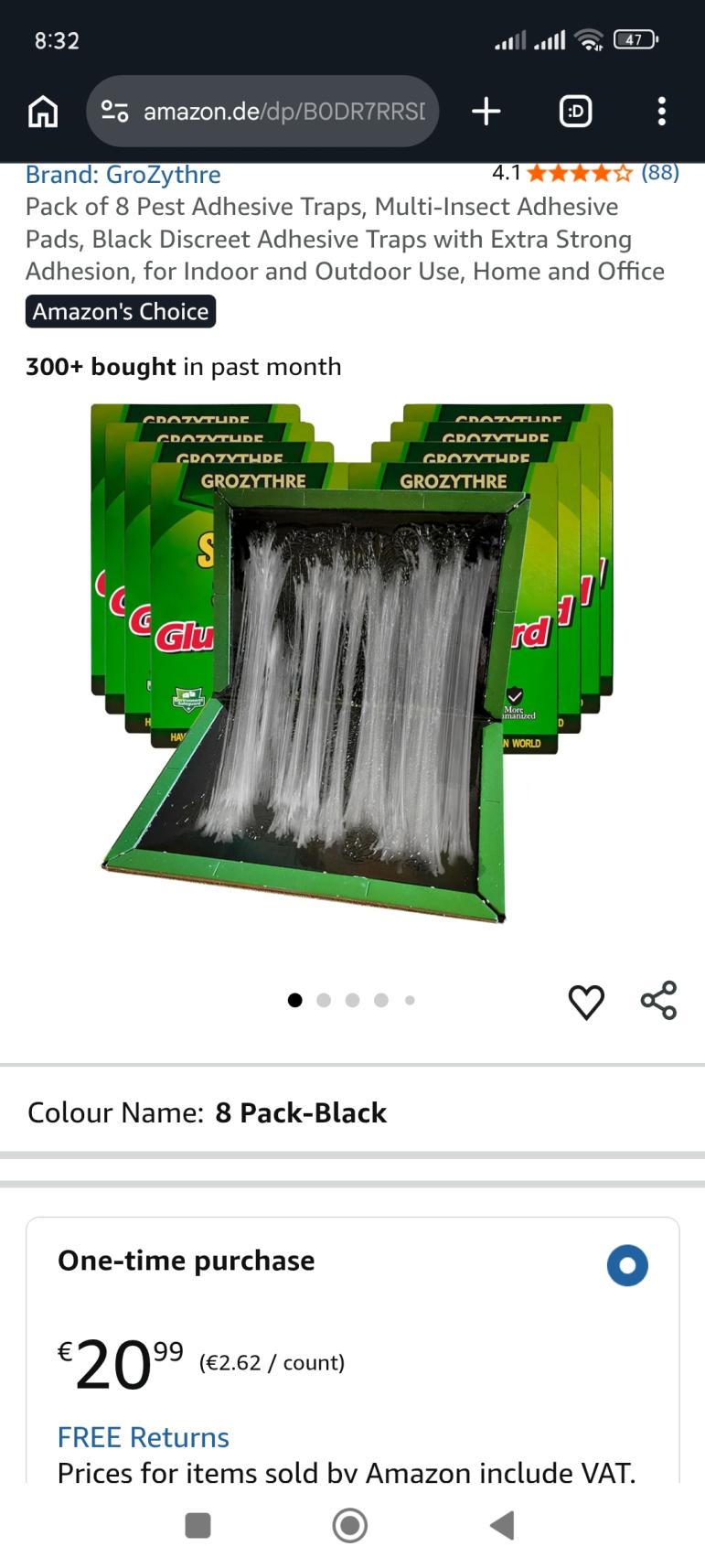Add the product to wish list
This screenshot has width=705, height=1568.
[x=586, y=1001]
